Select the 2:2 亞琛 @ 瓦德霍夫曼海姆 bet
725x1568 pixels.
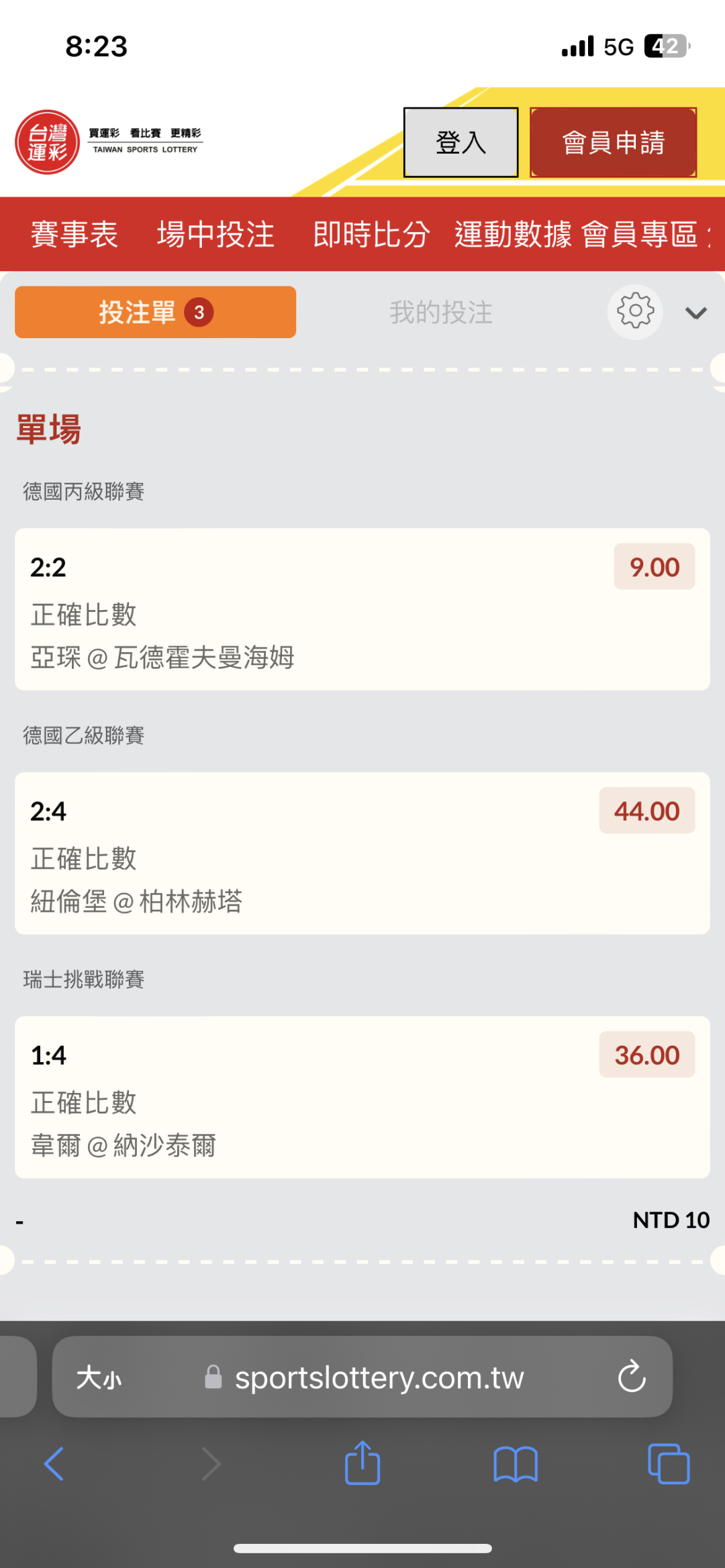[x=362, y=609]
